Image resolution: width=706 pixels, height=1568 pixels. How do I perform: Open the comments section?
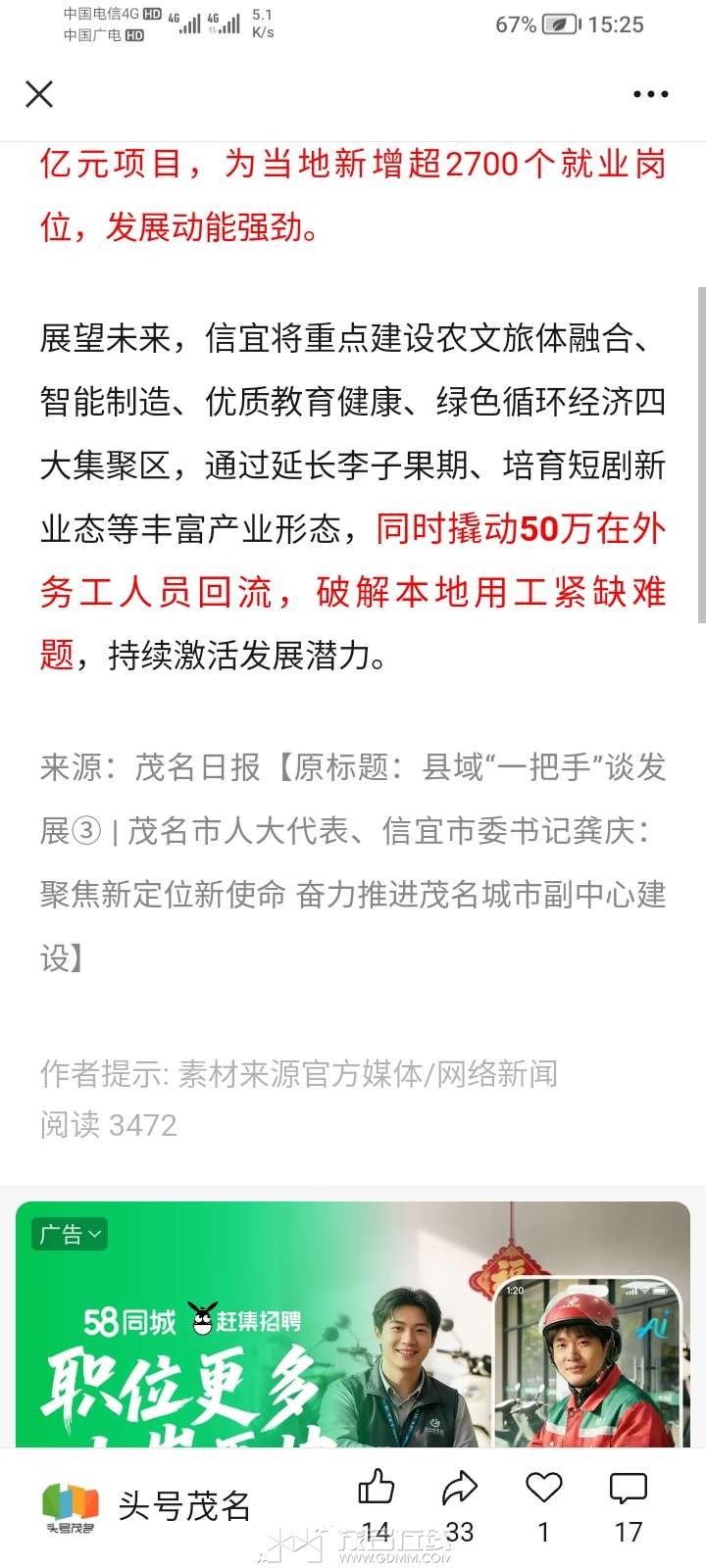[x=628, y=1490]
